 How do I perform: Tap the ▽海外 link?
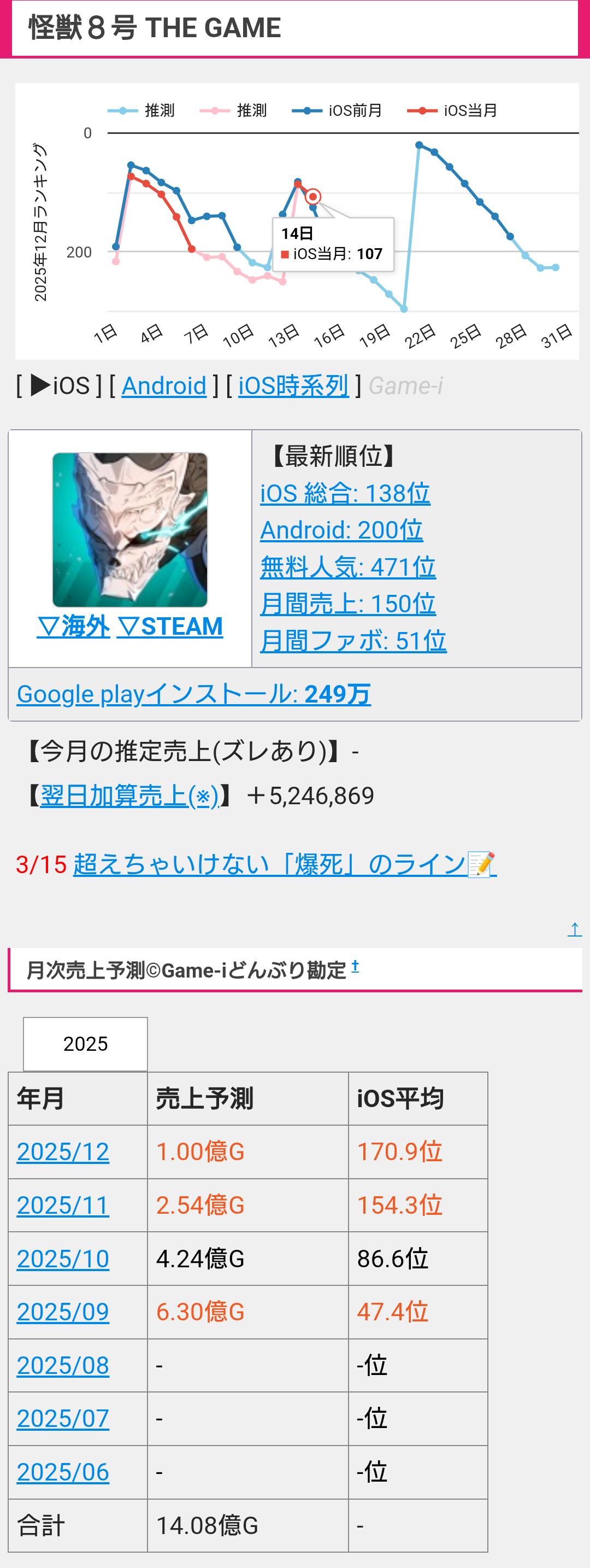(73, 627)
